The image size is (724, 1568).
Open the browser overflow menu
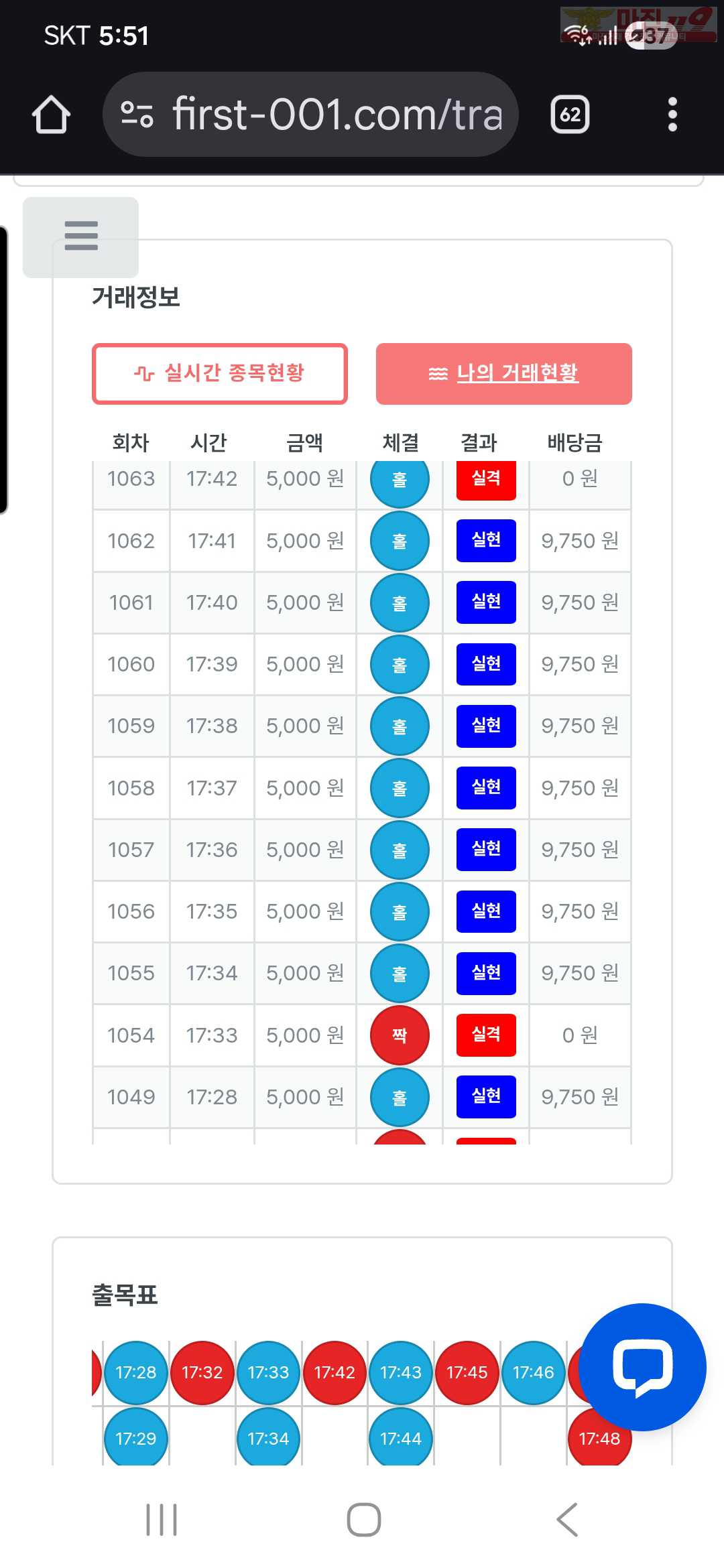(672, 115)
